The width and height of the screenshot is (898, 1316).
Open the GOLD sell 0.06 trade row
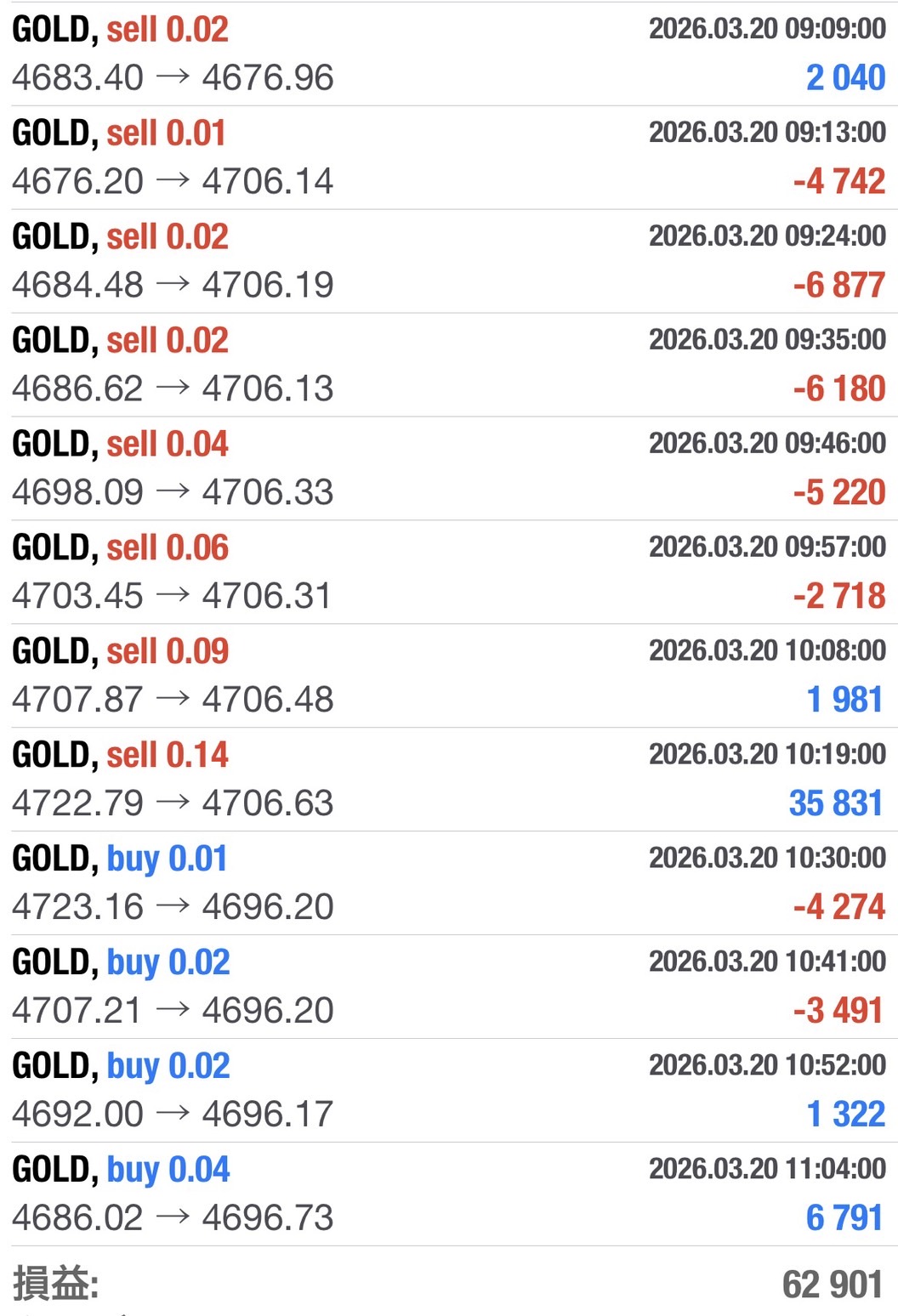click(449, 572)
